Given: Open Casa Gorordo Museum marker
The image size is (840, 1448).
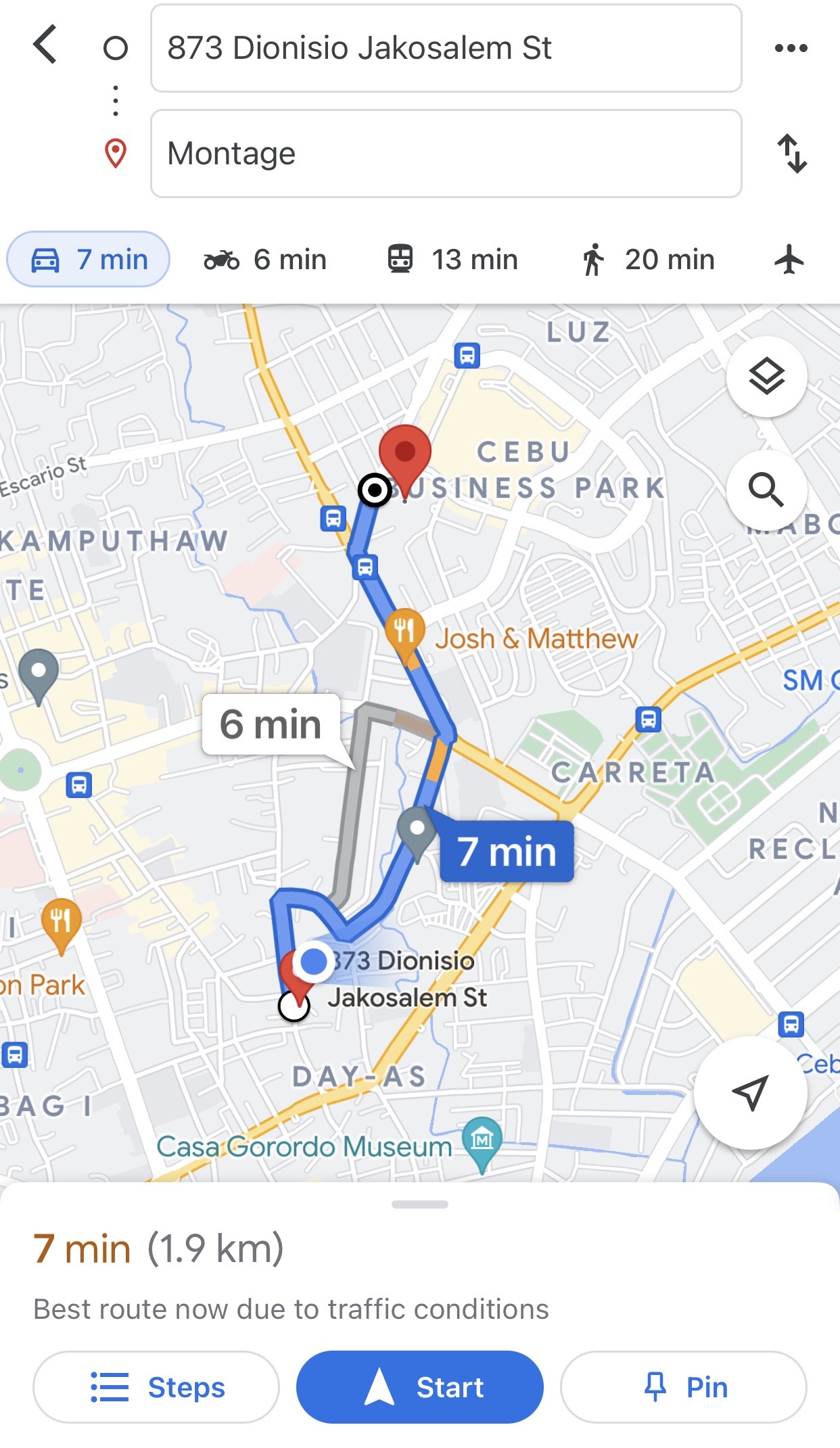Looking at the screenshot, I should tap(482, 1140).
